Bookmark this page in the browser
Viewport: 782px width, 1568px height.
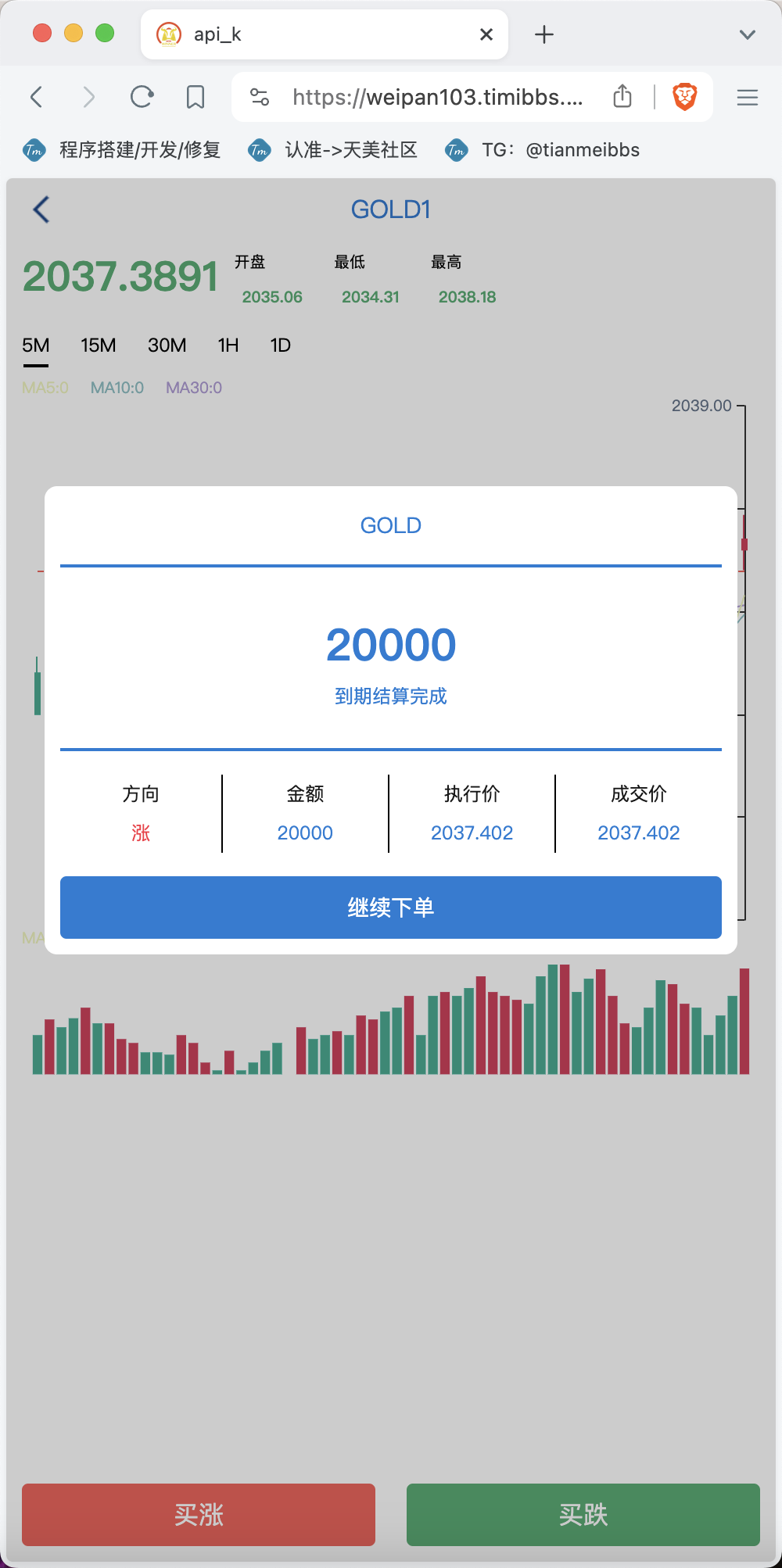pos(195,97)
